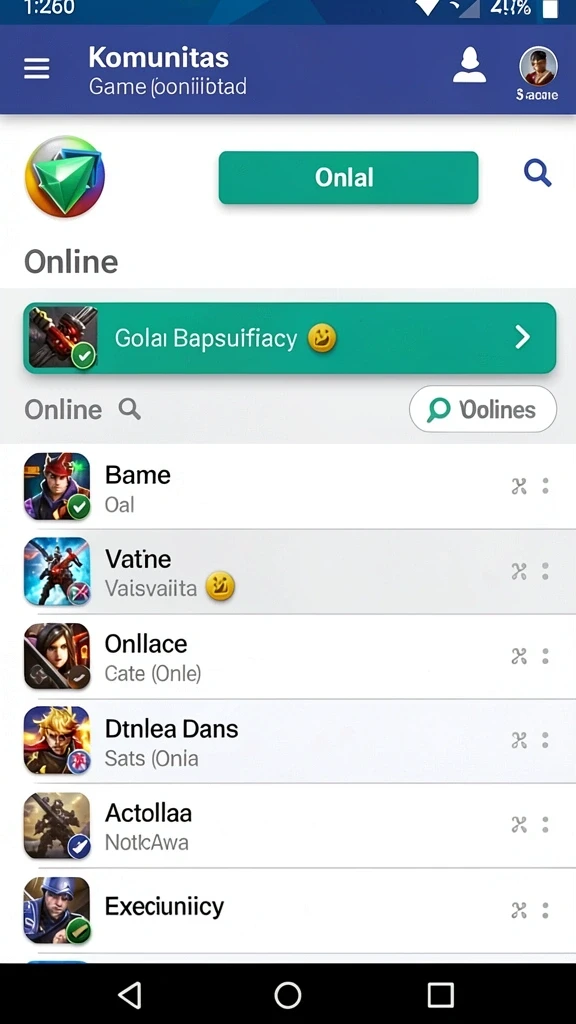Open the Dtnlea Dans row

tap(288, 741)
